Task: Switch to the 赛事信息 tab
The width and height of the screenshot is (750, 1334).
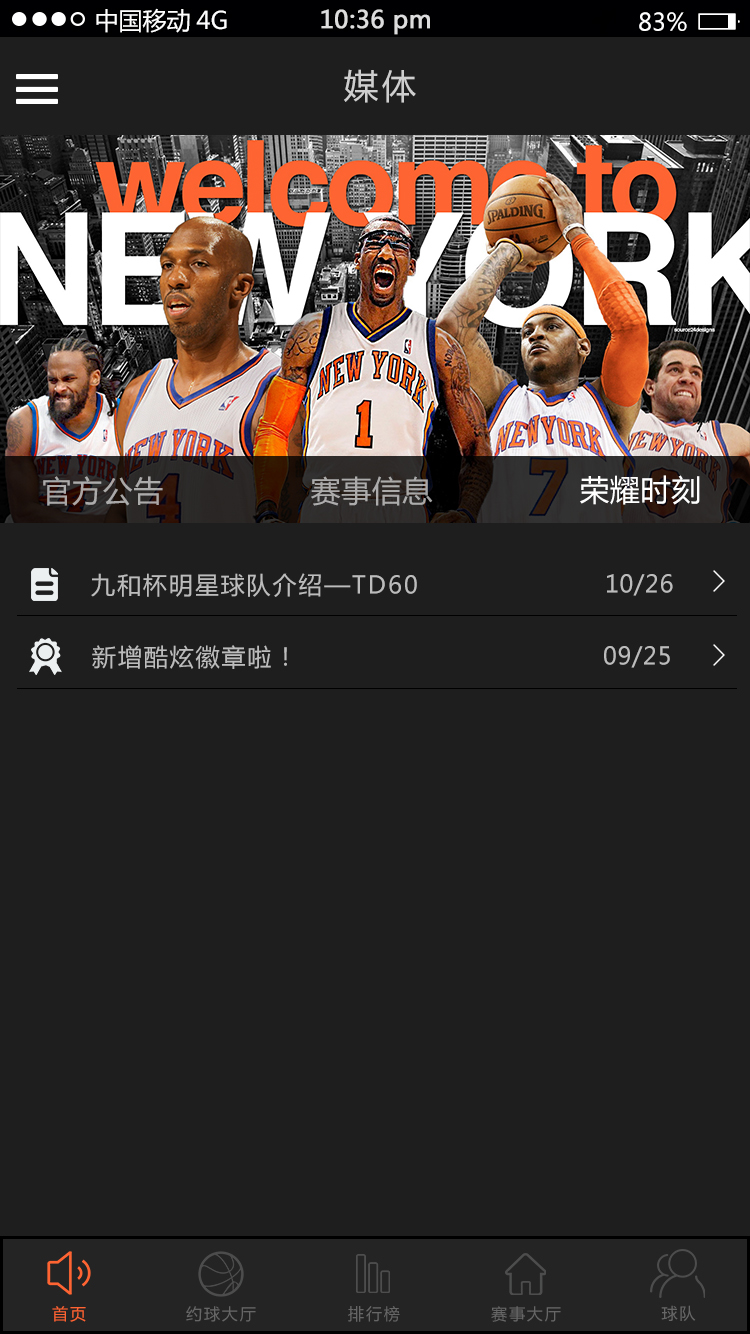Action: click(x=371, y=491)
